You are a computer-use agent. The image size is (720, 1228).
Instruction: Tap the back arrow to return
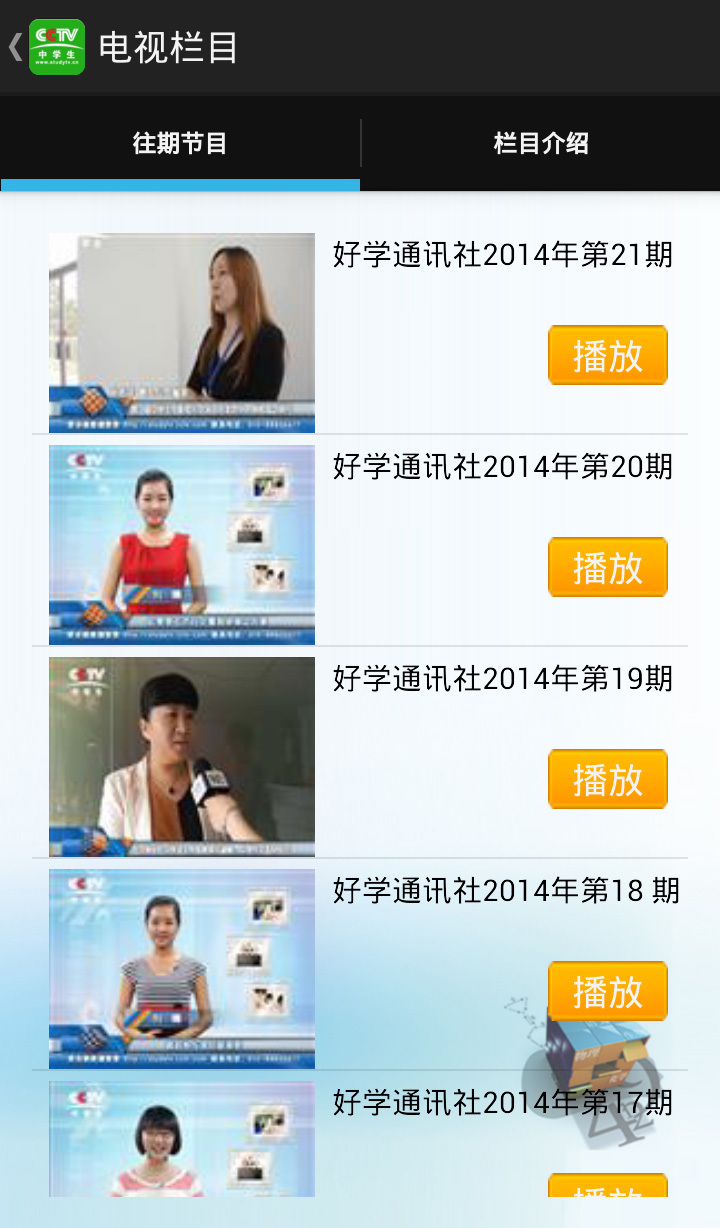pyautogui.click(x=14, y=46)
